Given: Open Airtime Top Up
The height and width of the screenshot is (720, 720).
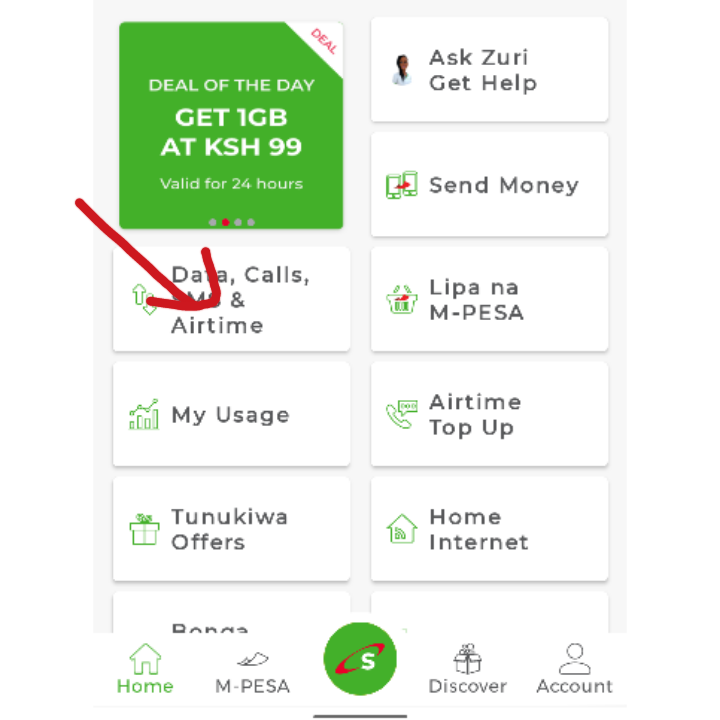Looking at the screenshot, I should pyautogui.click(x=489, y=414).
